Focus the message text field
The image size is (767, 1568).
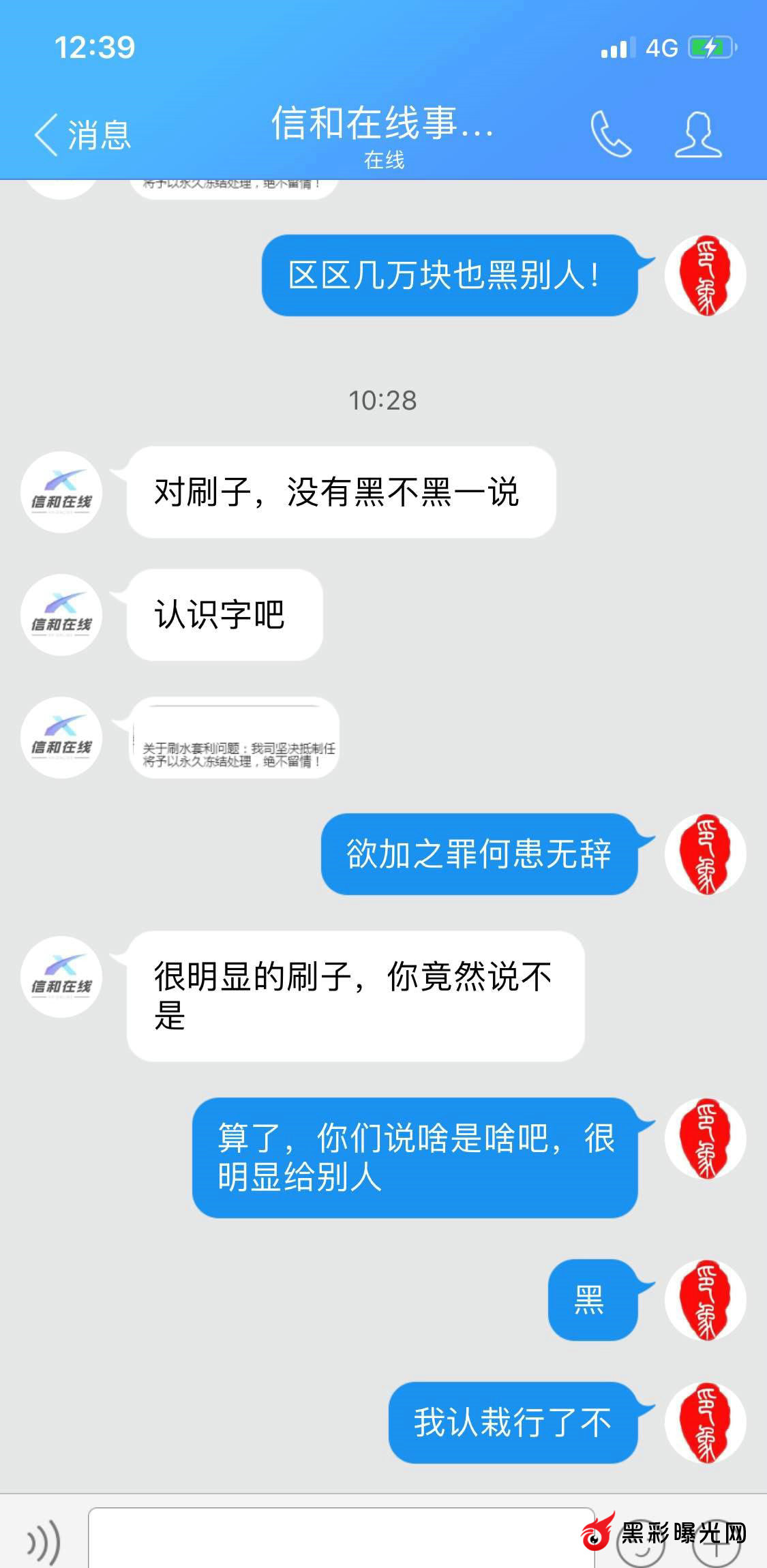coord(341,1539)
